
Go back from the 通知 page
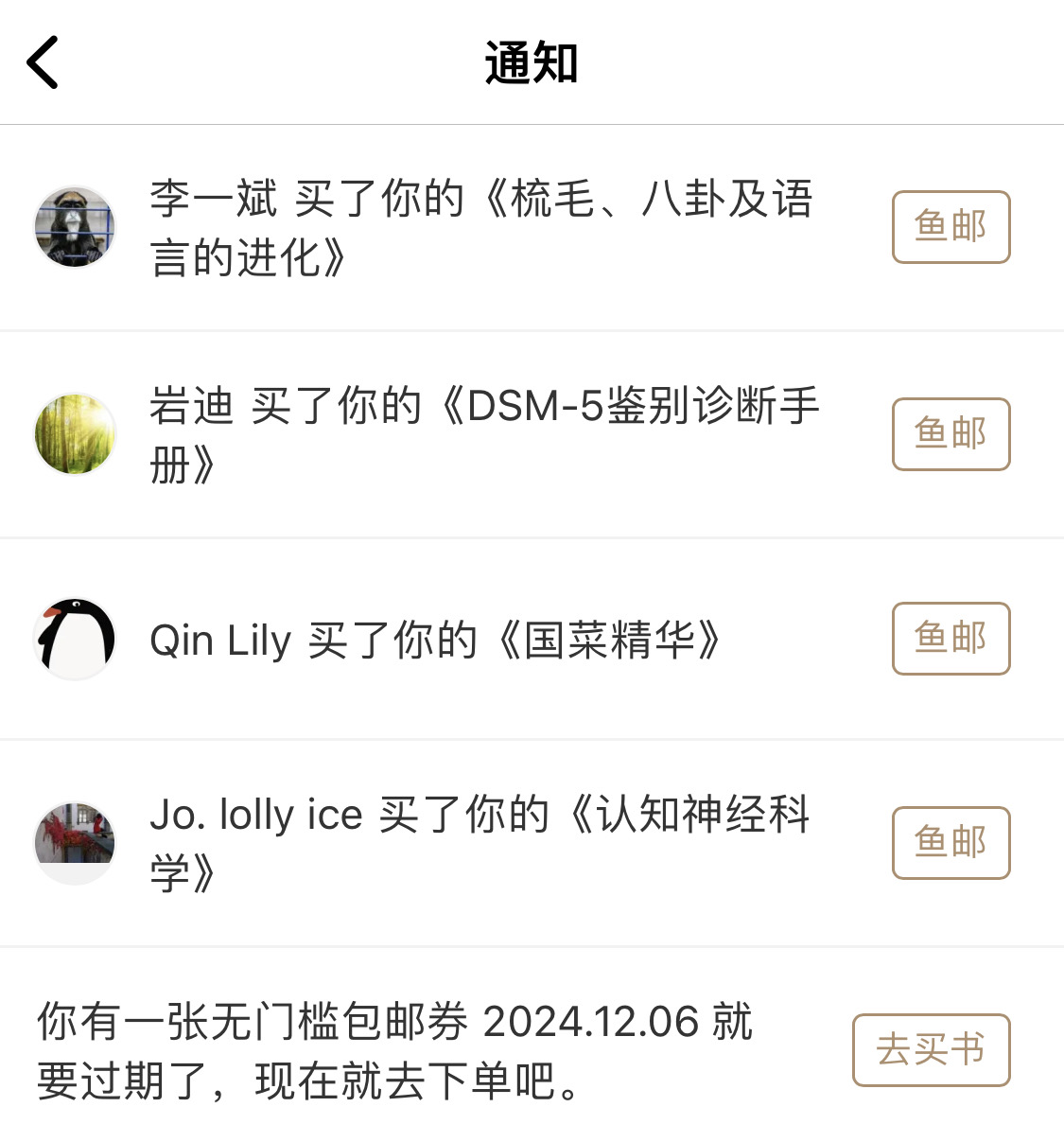click(x=43, y=62)
